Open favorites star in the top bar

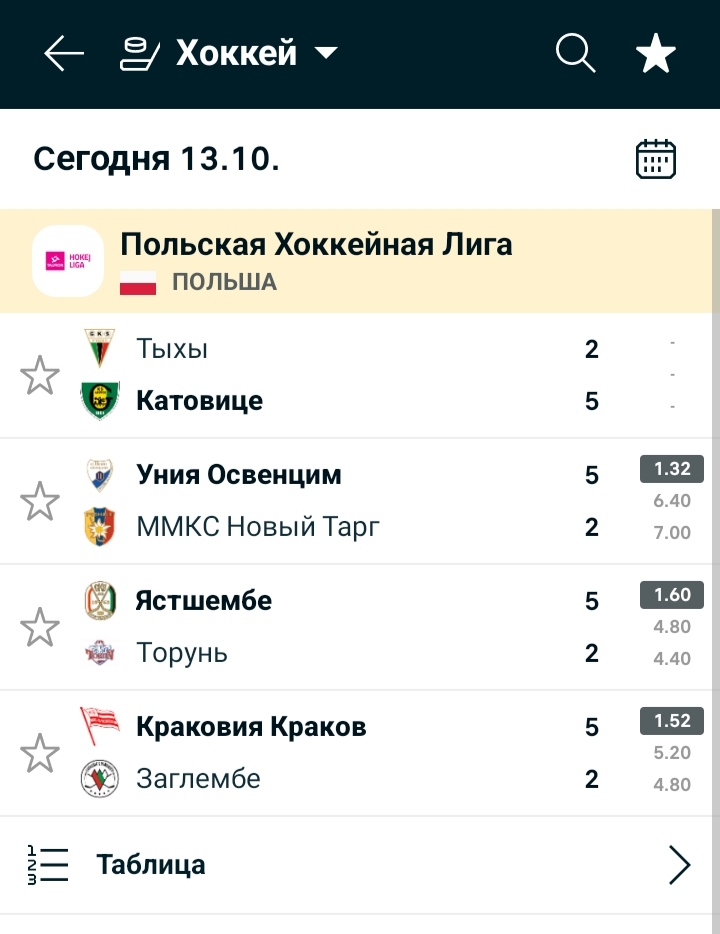pyautogui.click(x=656, y=54)
